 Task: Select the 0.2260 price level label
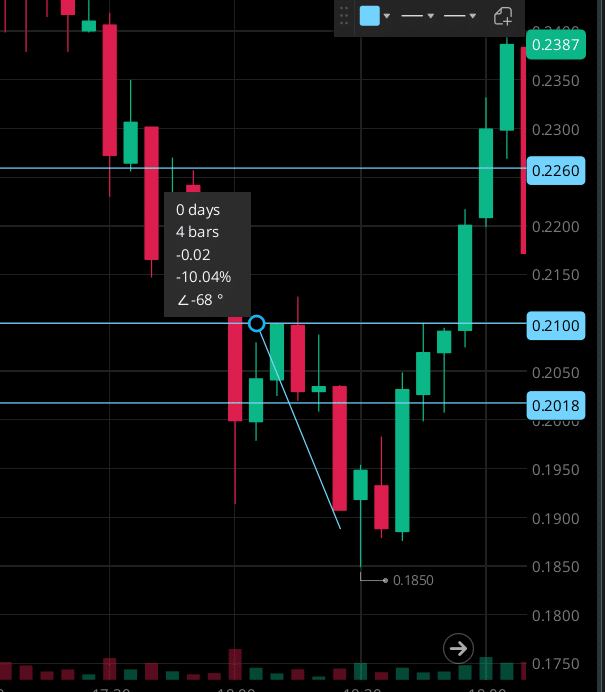555,171
